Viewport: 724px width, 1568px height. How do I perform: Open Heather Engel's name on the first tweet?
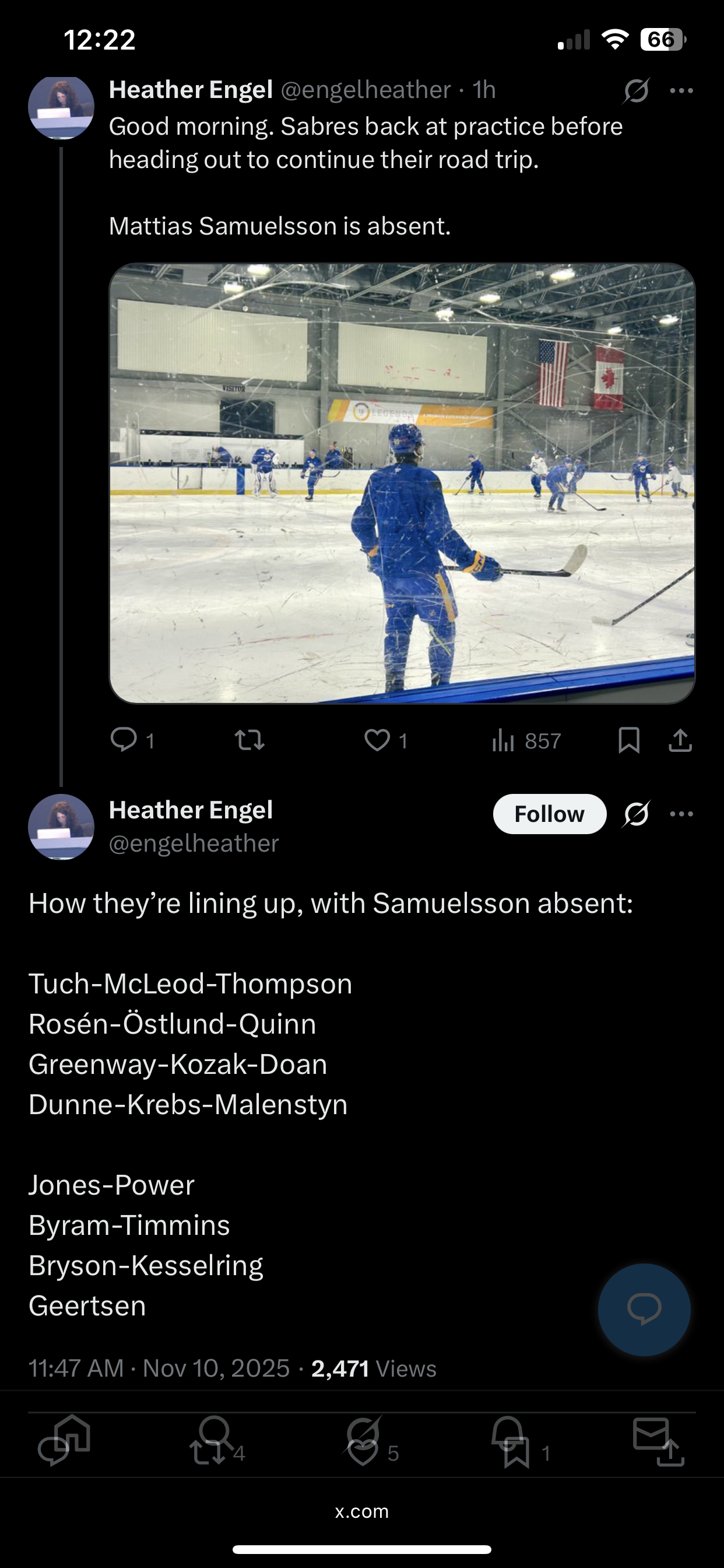[x=191, y=90]
